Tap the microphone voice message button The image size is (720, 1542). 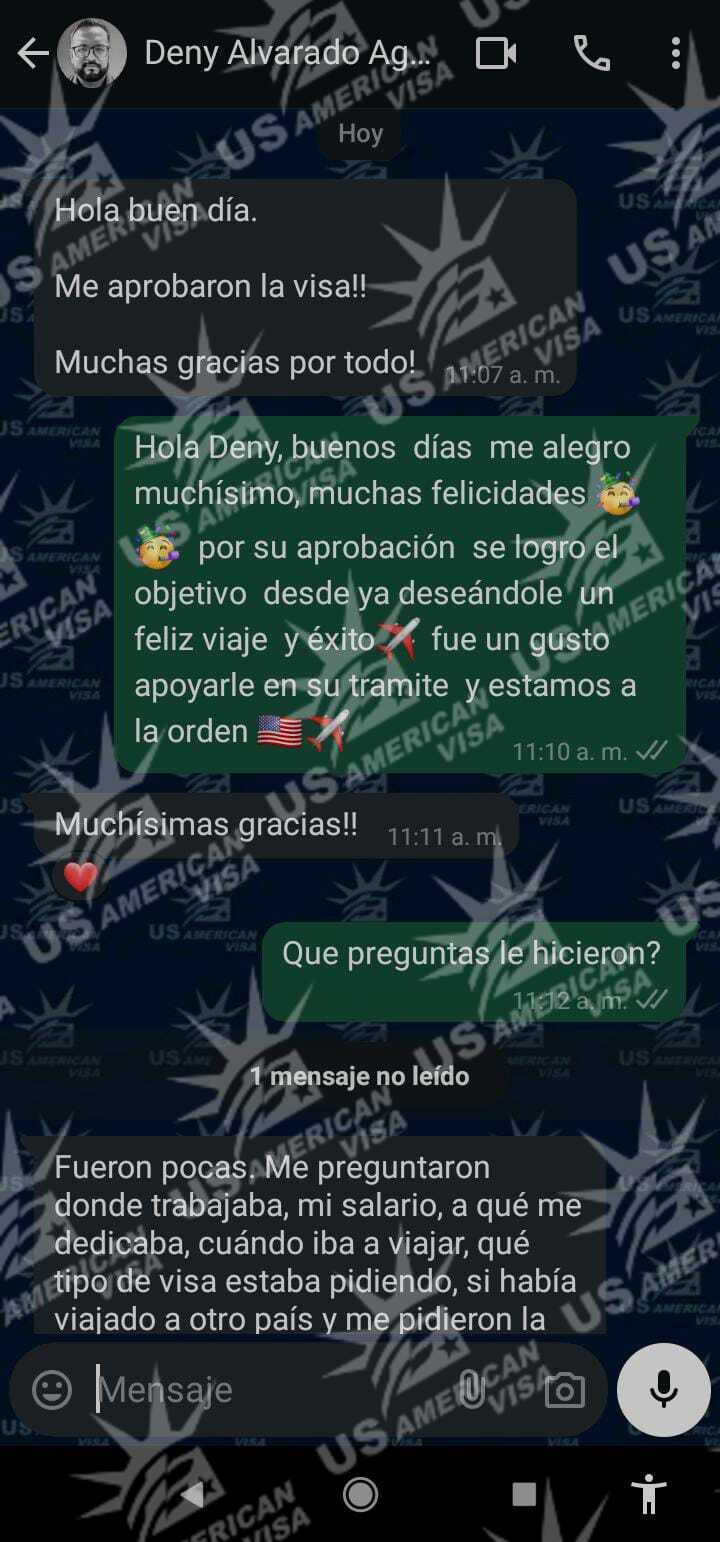point(663,1389)
